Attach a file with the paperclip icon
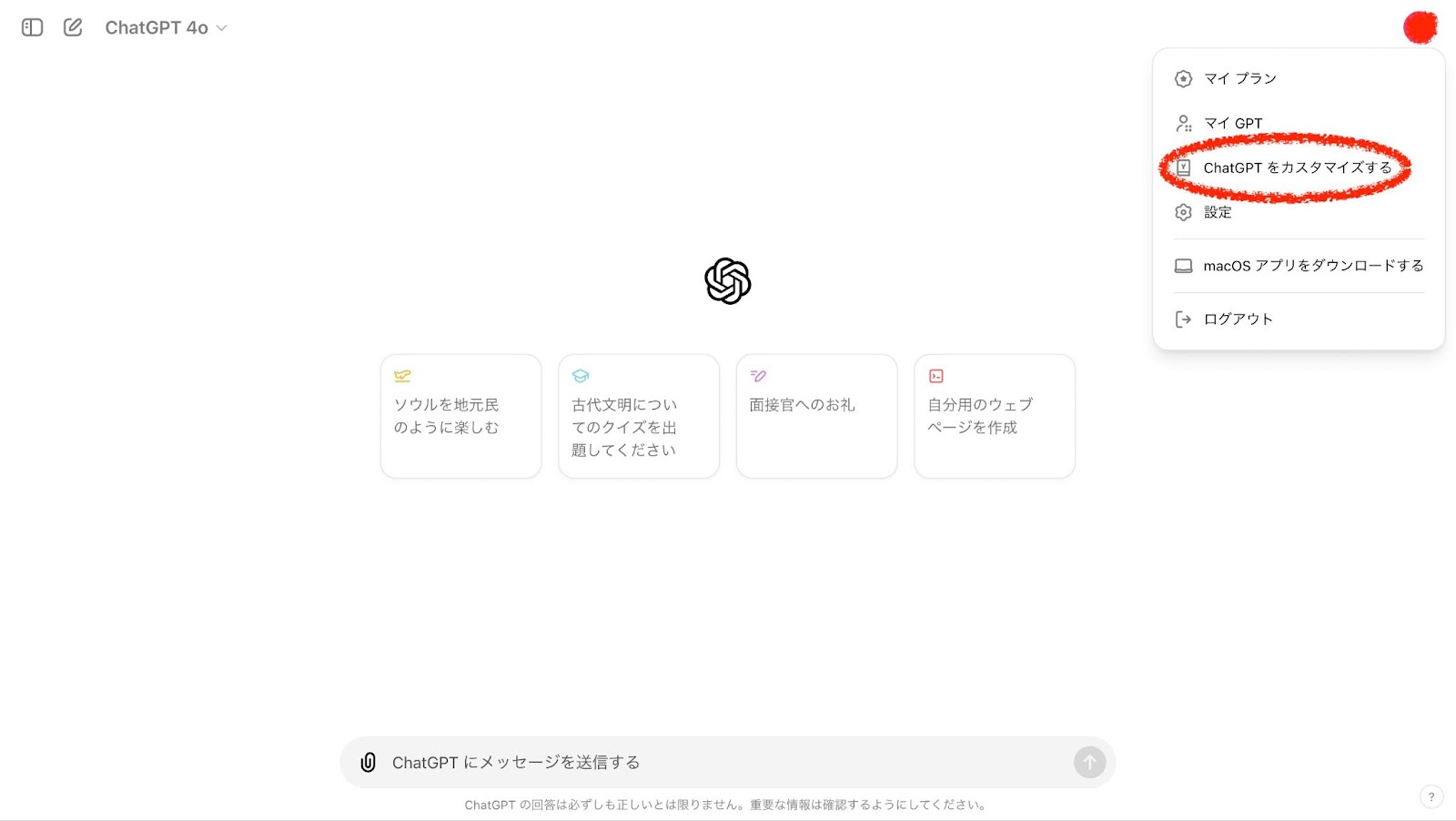Viewport: 1456px width, 821px height. (368, 762)
